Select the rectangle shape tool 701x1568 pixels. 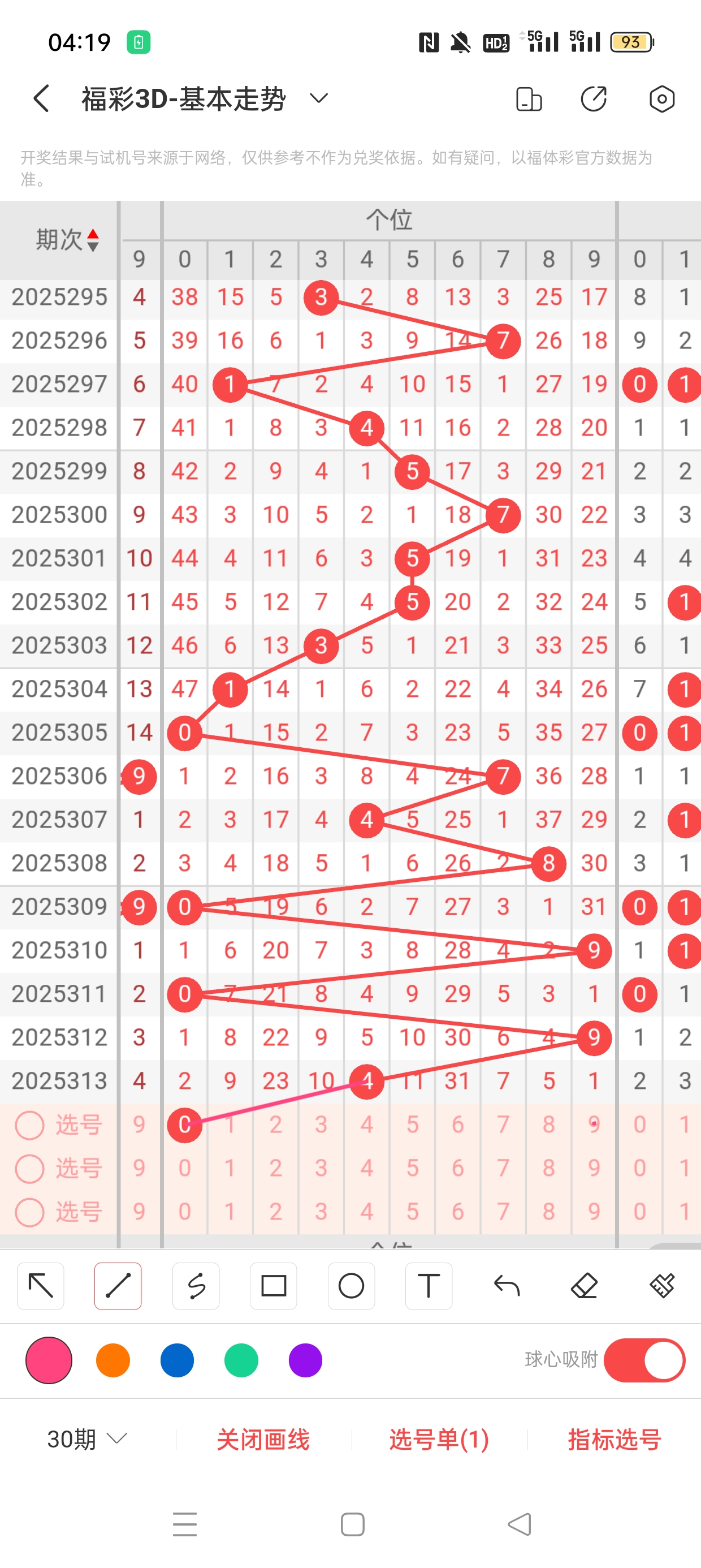(x=273, y=1286)
